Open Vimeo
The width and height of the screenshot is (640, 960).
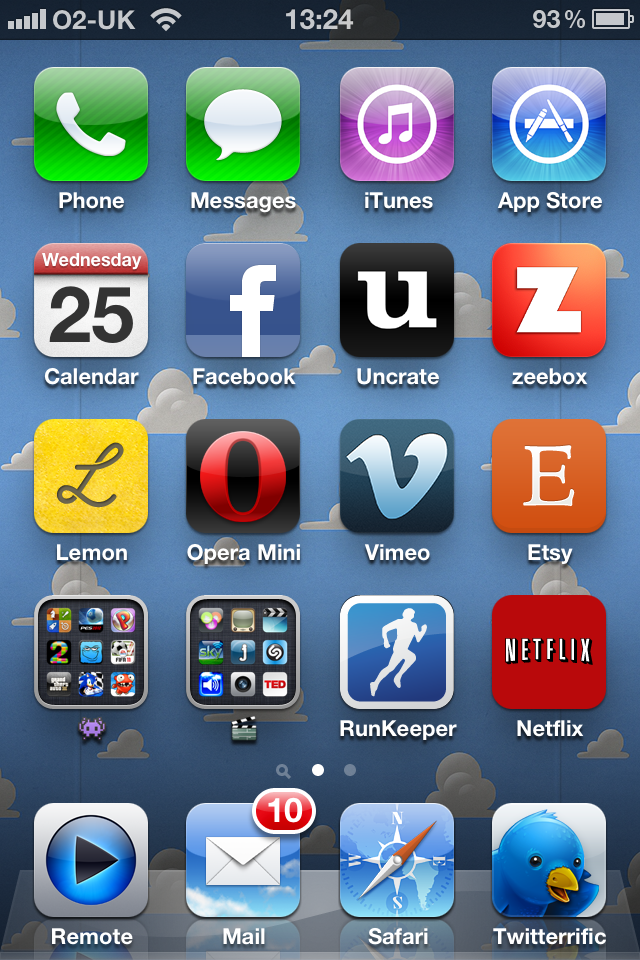pyautogui.click(x=397, y=476)
